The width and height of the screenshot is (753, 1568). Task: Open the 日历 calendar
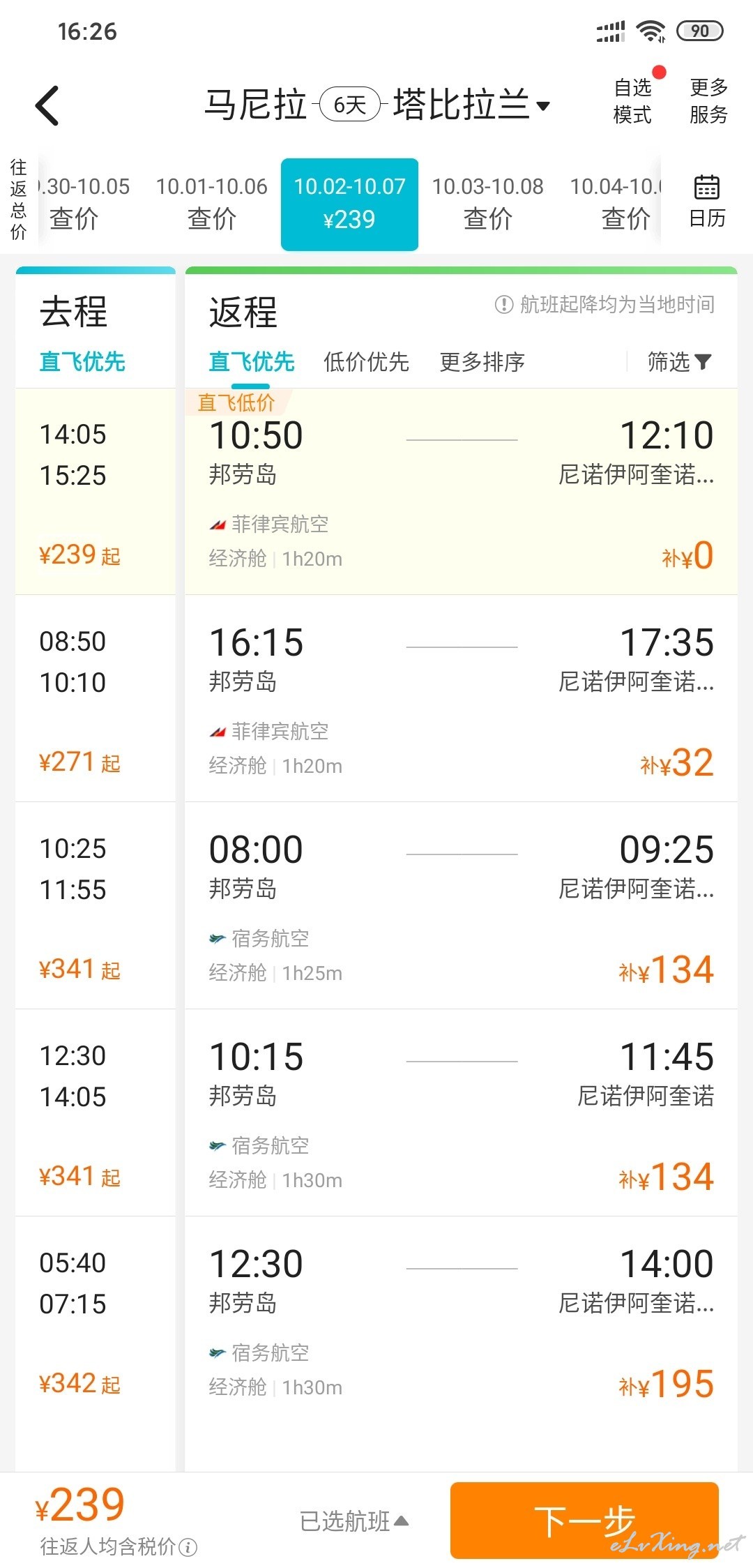[x=707, y=202]
